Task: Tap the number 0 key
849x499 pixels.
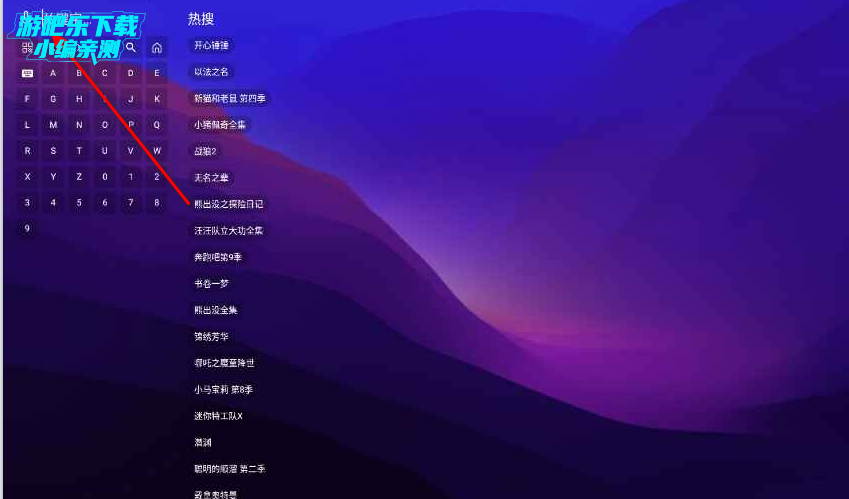Action: click(105, 176)
